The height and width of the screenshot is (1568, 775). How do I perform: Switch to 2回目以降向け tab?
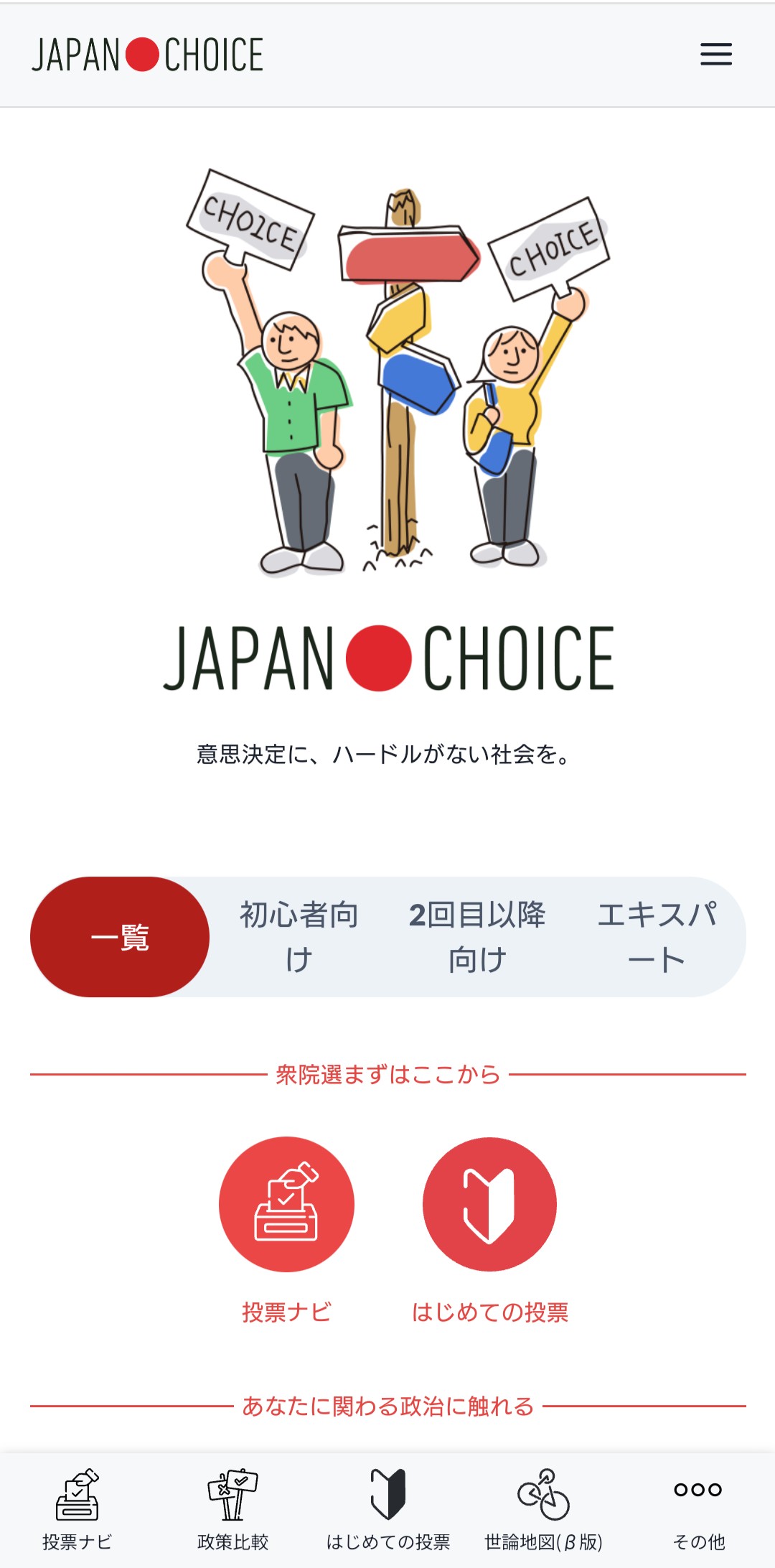[x=477, y=937]
